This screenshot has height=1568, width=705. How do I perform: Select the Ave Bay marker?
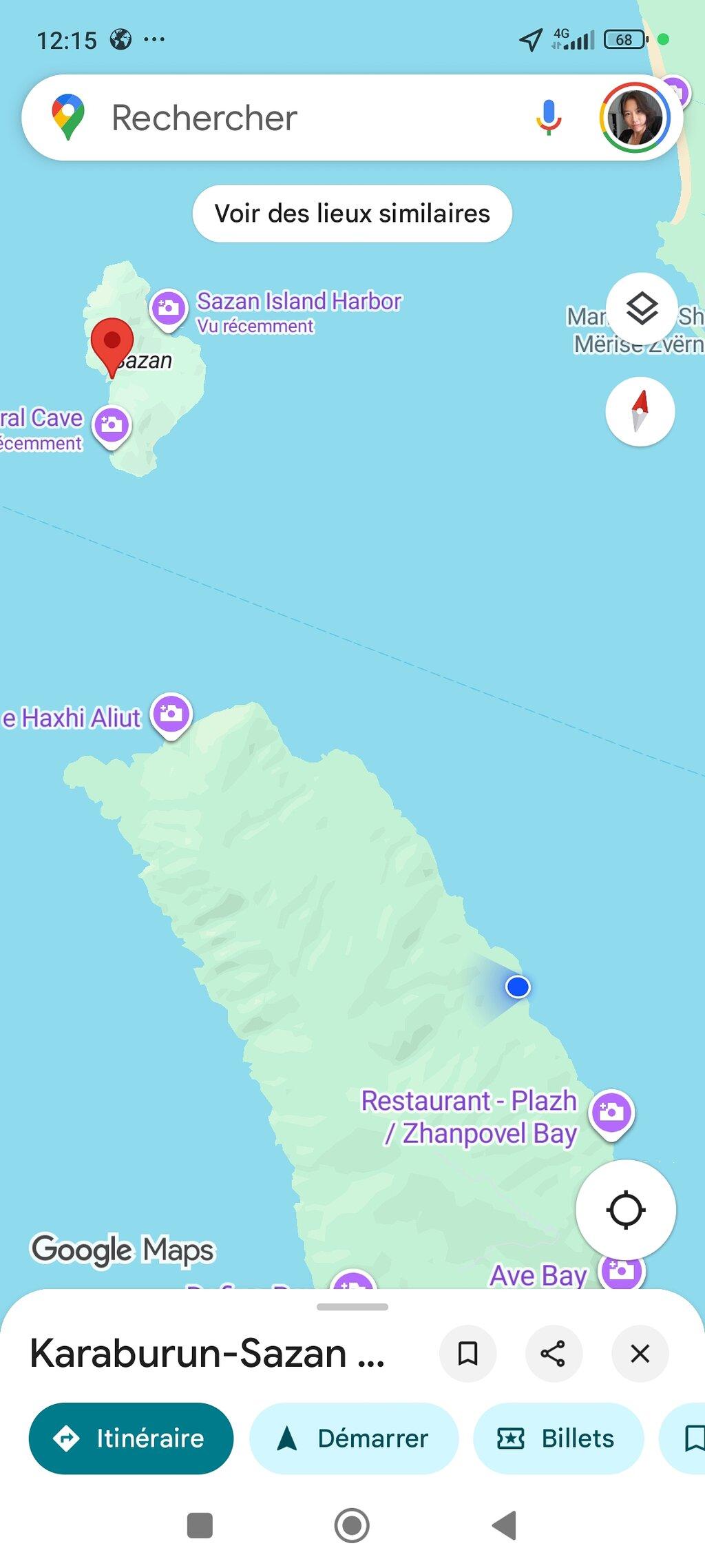point(622,1272)
